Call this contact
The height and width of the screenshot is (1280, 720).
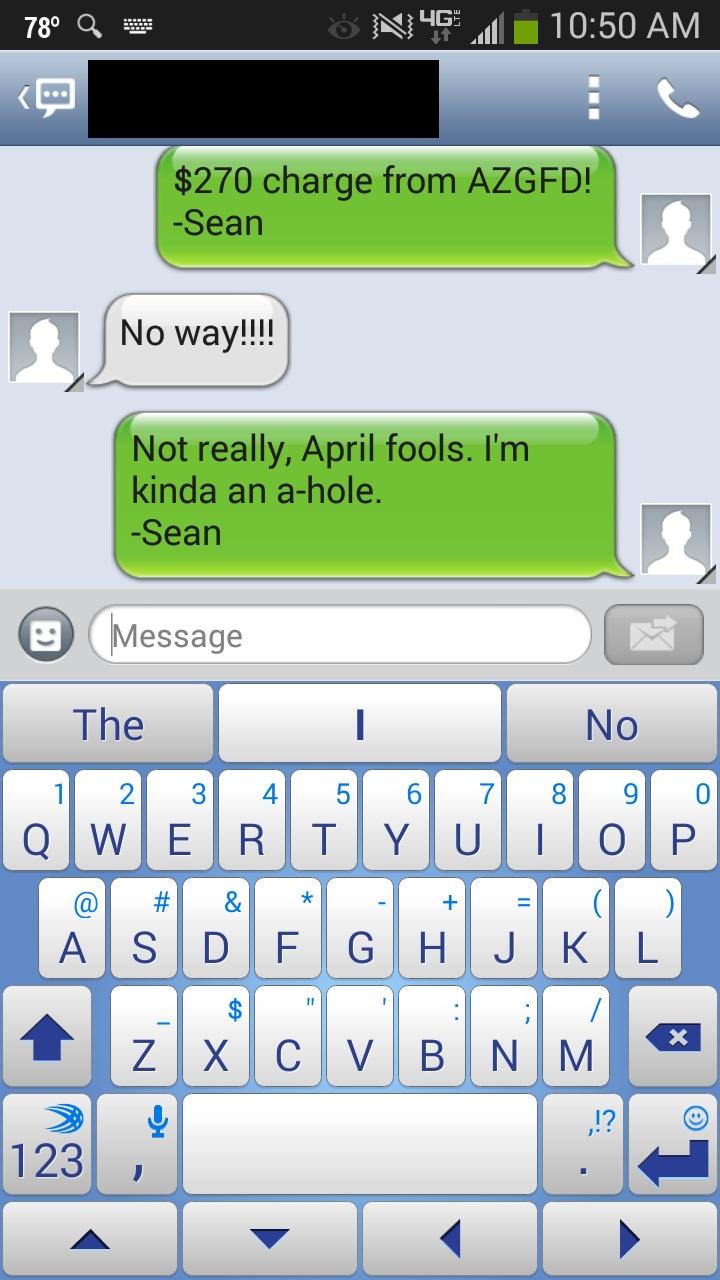678,98
